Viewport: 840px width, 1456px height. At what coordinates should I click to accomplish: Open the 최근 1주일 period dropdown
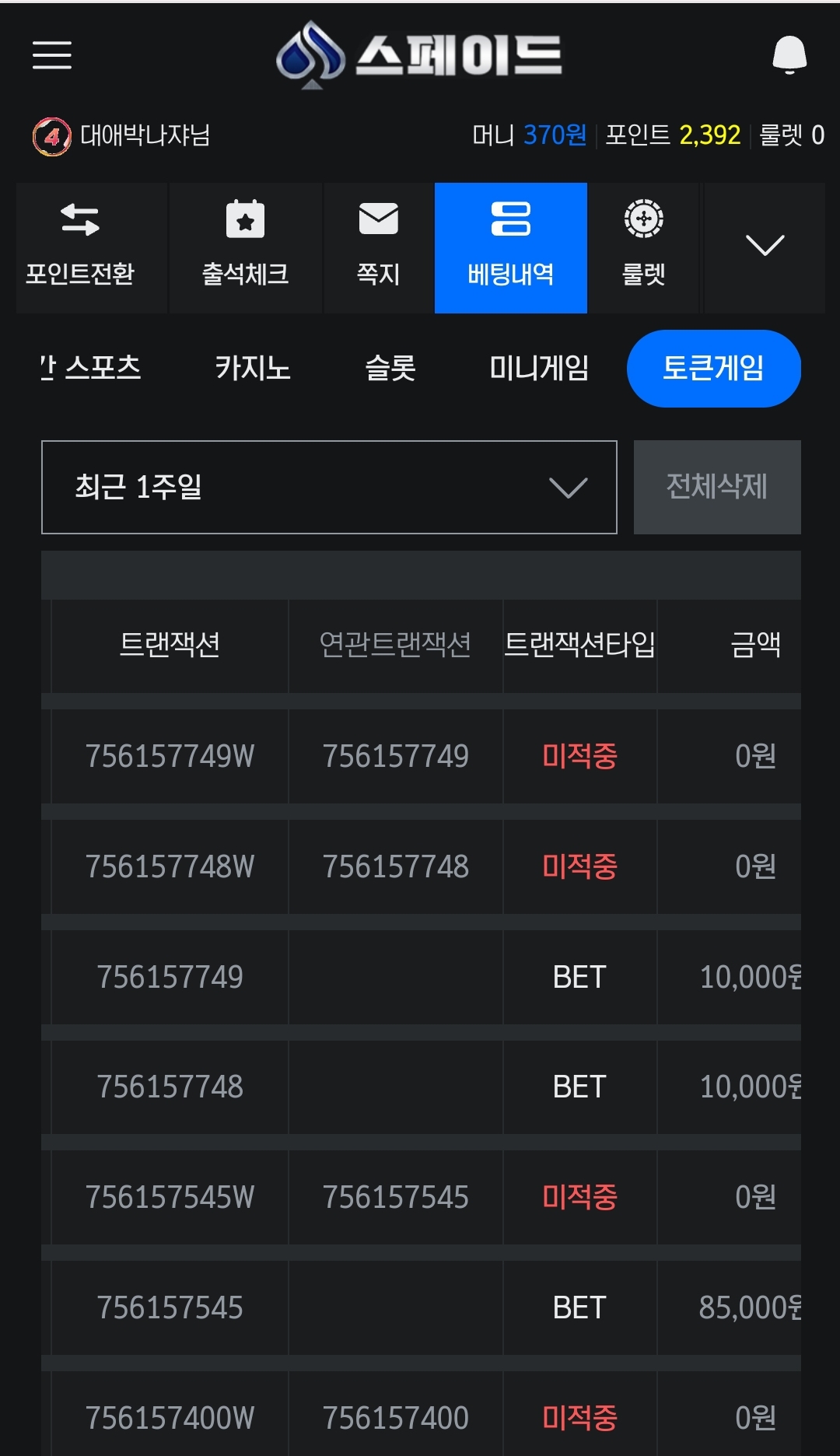click(329, 488)
